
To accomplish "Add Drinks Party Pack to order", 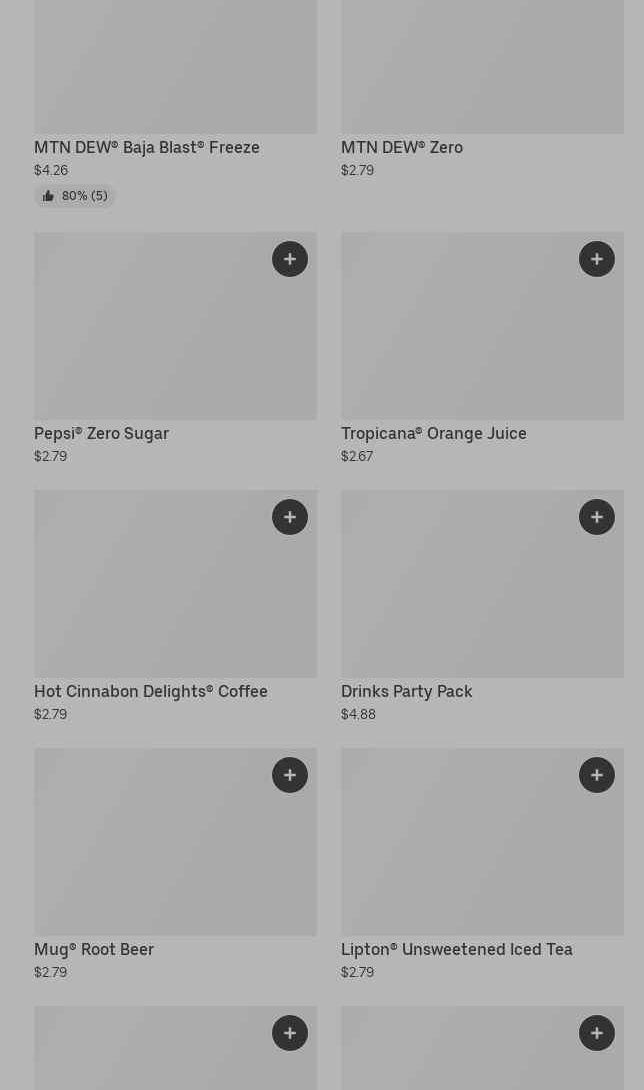I will click(x=597, y=517).
